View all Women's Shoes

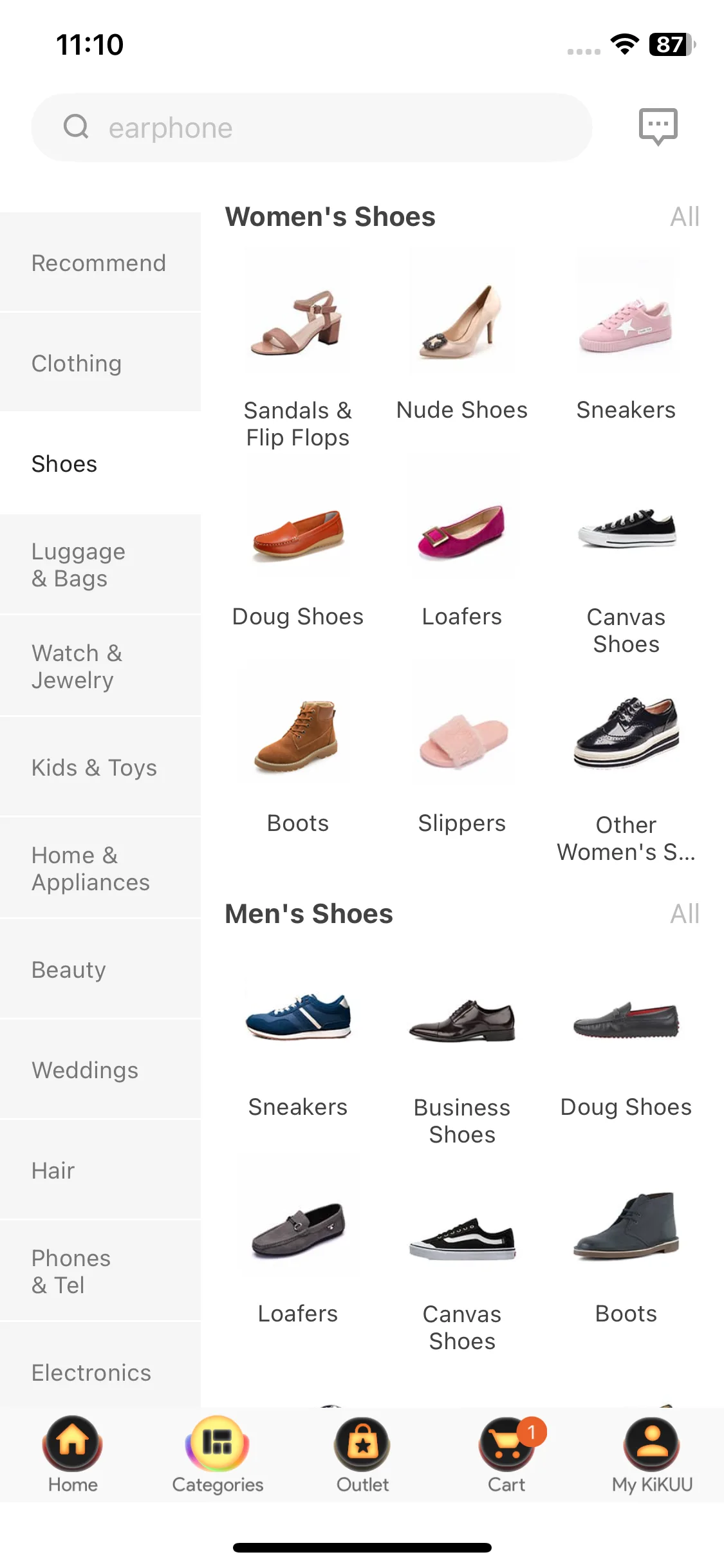(x=684, y=217)
